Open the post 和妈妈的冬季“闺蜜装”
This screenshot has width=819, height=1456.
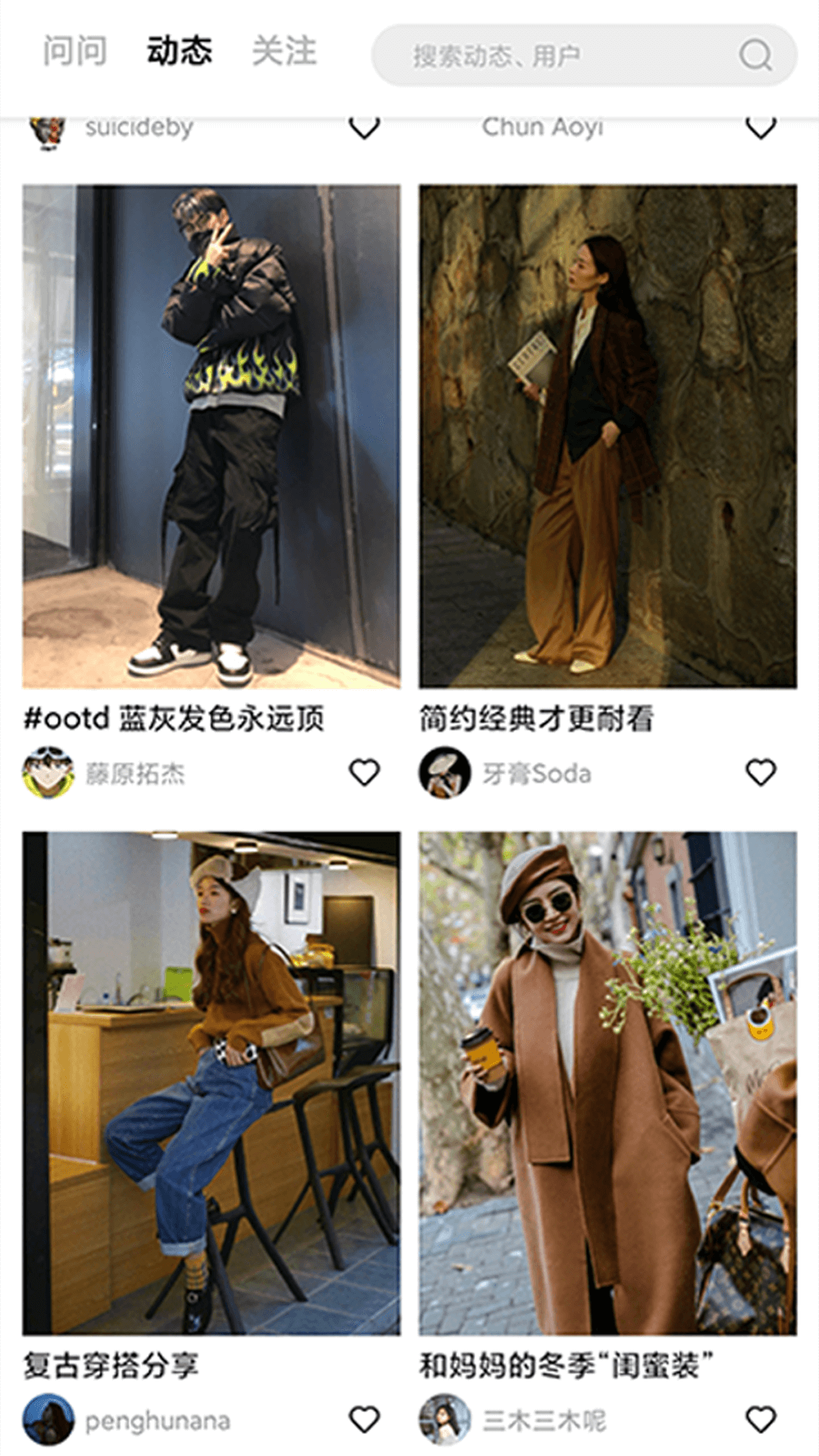[607, 1083]
